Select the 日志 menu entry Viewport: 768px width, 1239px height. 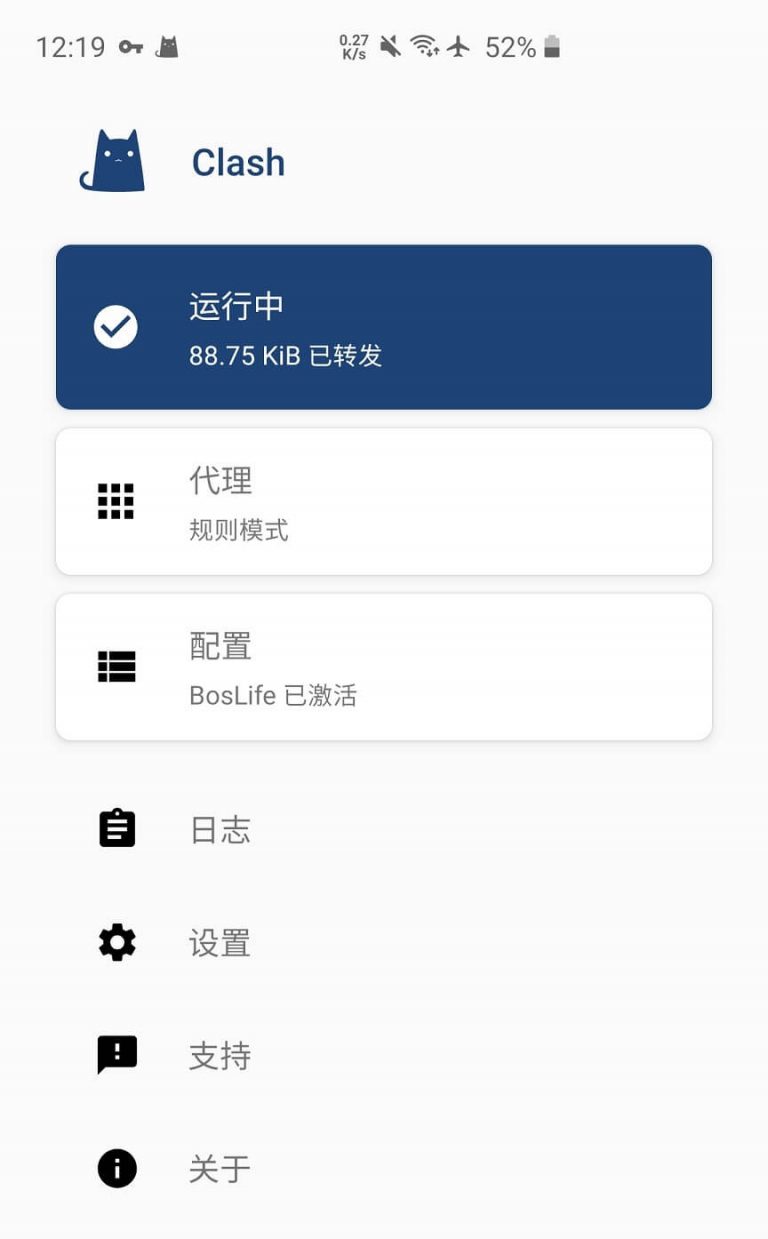[x=220, y=828]
